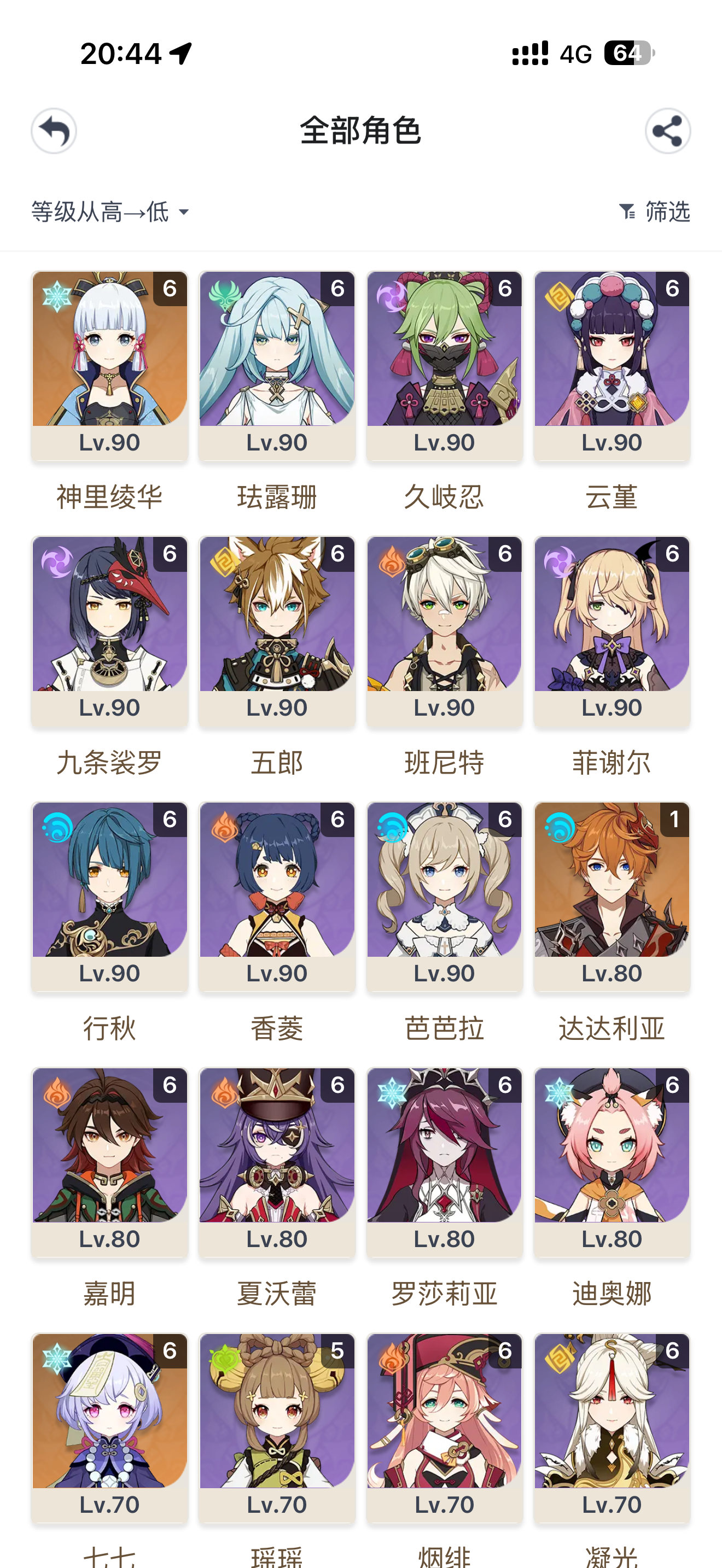View 芭芭拉 character details

click(444, 896)
